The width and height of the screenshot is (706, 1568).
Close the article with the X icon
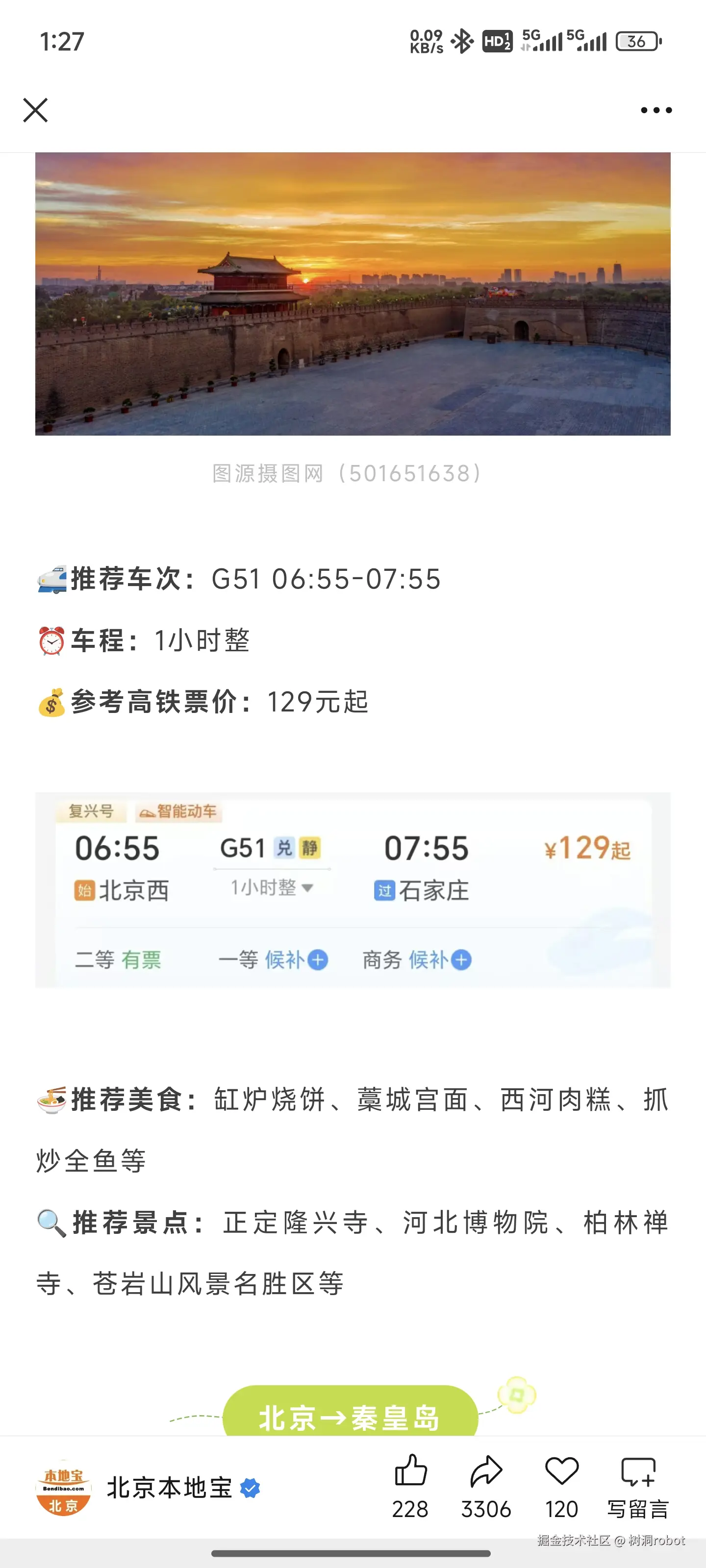35,110
